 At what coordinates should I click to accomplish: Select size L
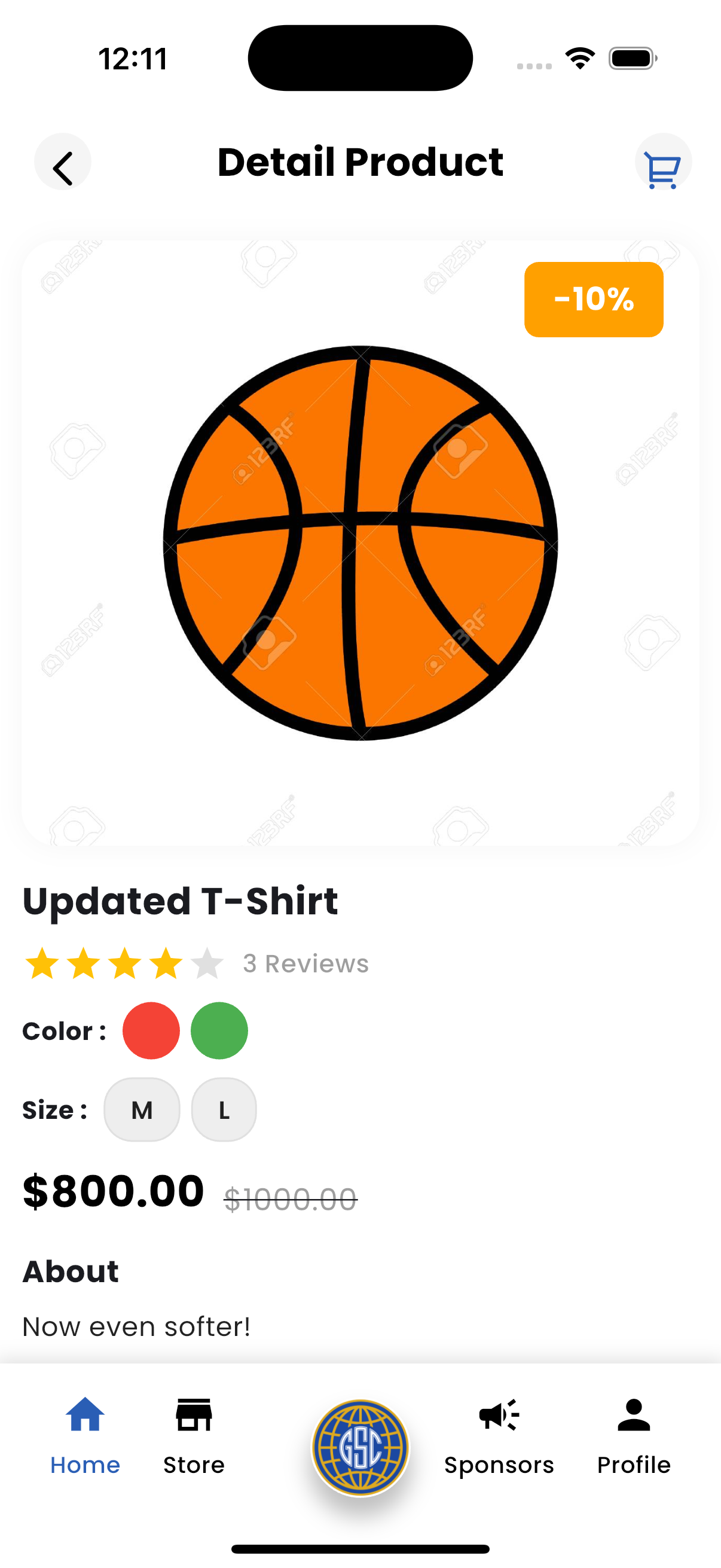coord(224,1110)
